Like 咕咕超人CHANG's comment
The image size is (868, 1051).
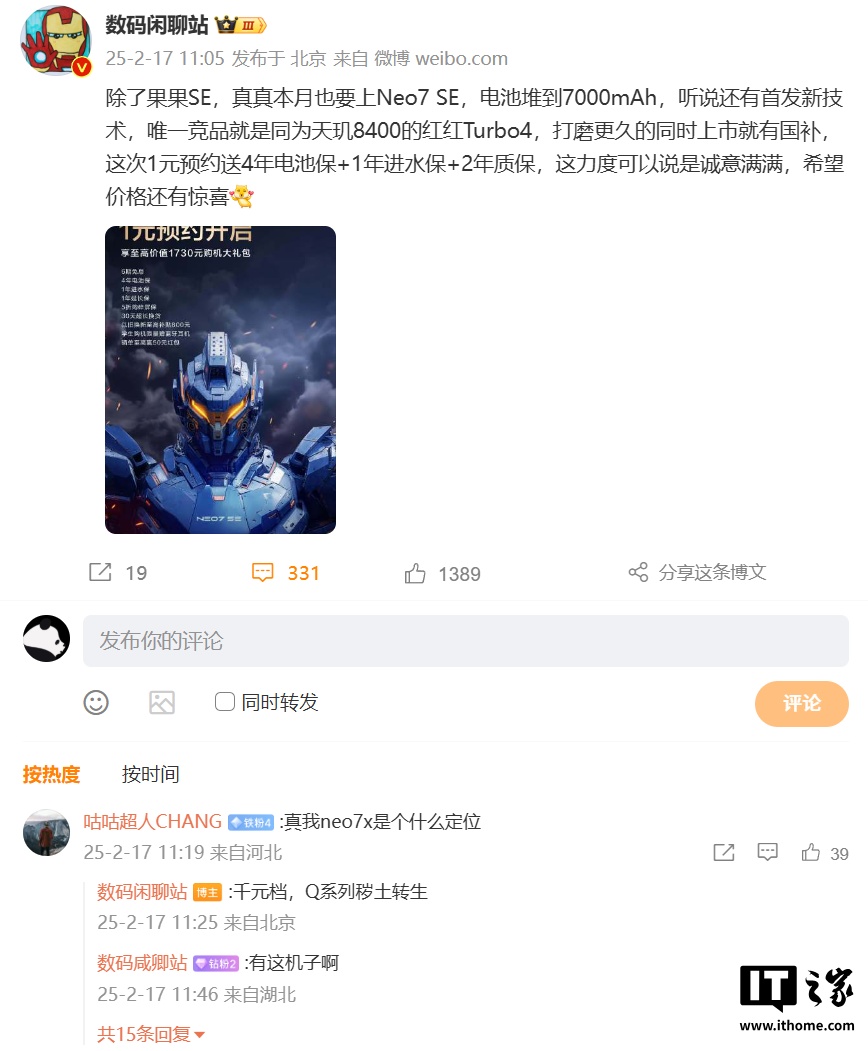tap(811, 852)
